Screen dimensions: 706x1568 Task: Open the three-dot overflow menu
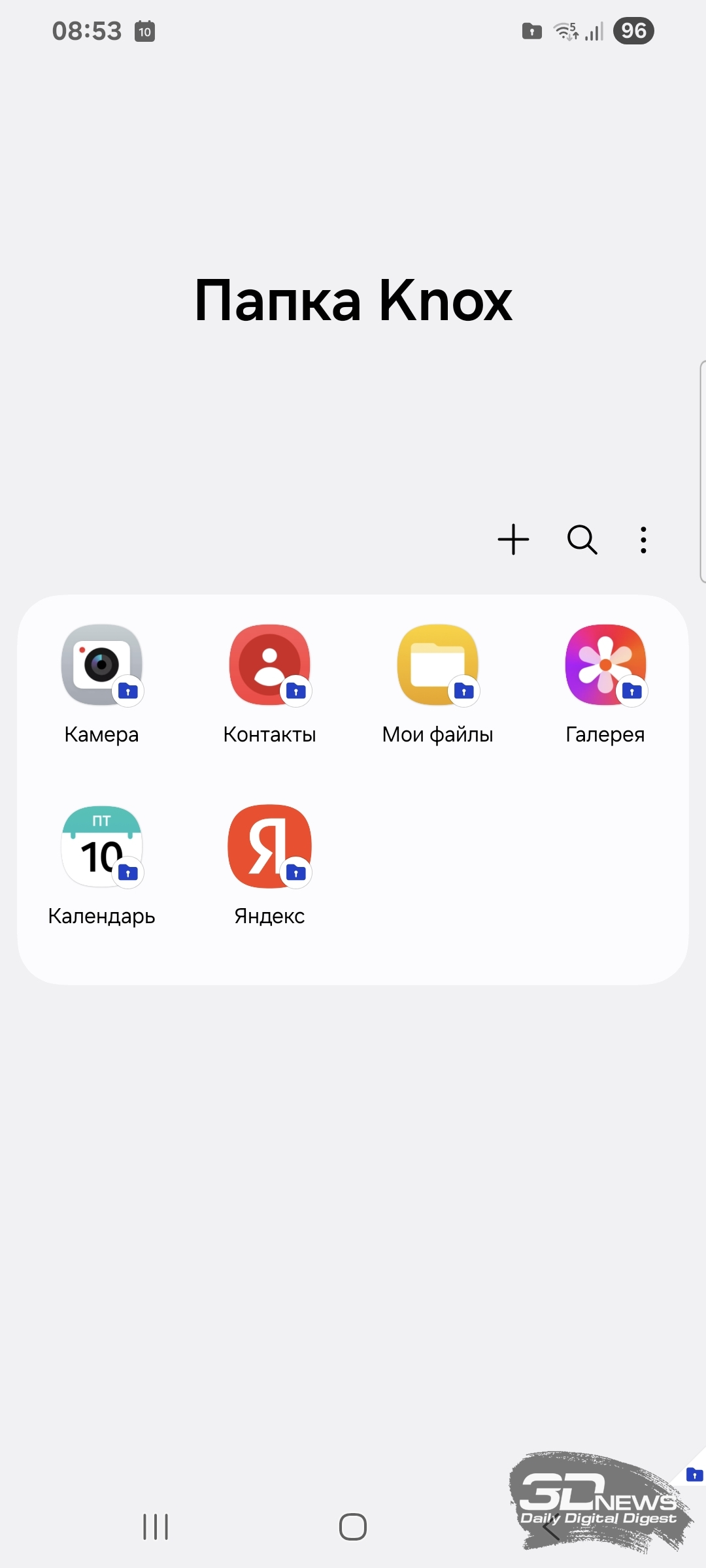[x=644, y=540]
